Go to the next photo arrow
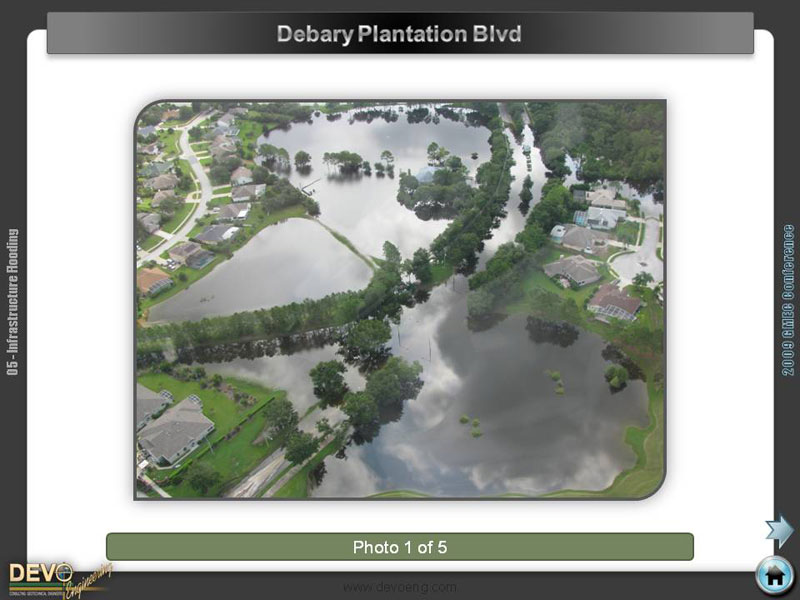The image size is (800, 600). pyautogui.click(x=779, y=530)
